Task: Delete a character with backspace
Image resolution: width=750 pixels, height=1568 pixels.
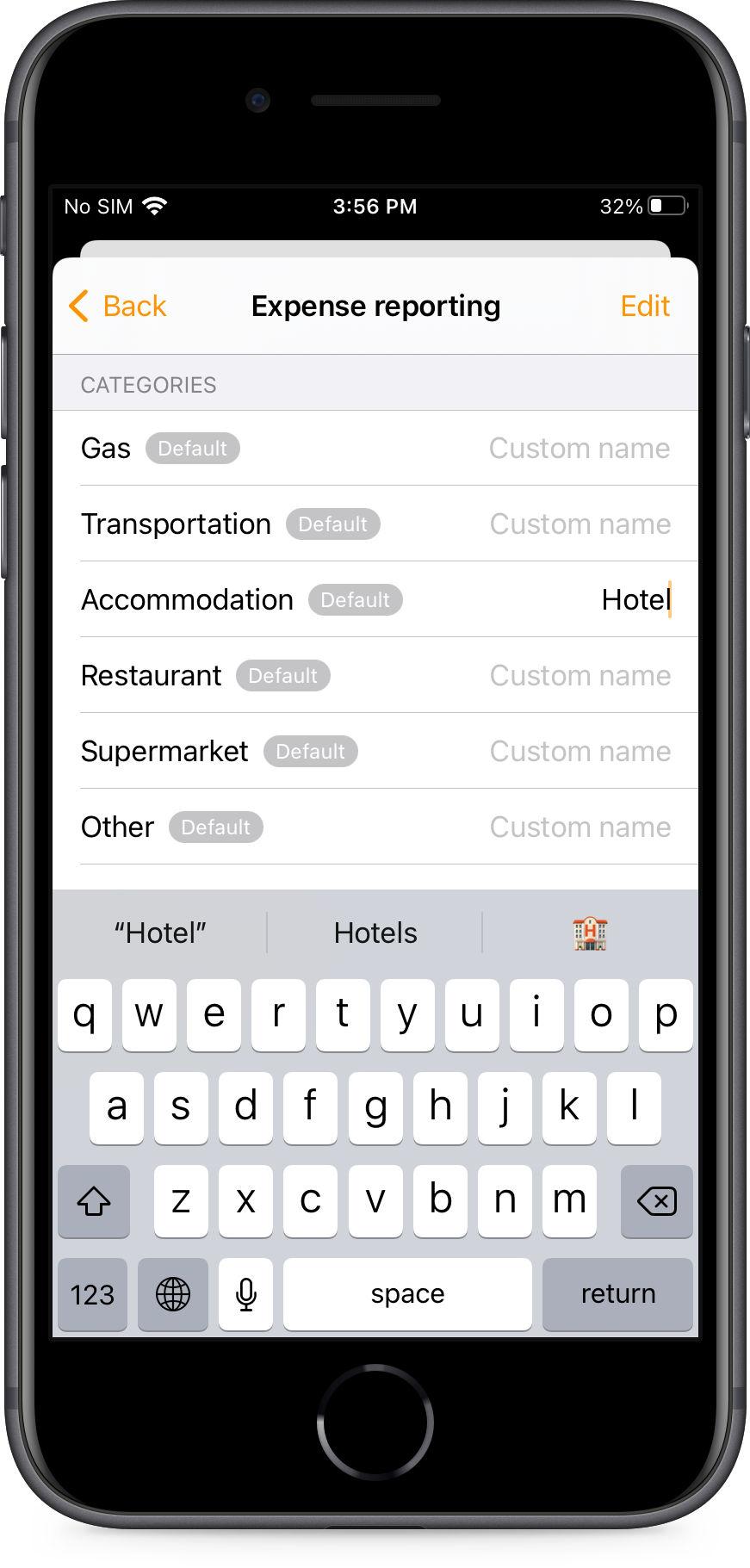Action: point(656,1201)
